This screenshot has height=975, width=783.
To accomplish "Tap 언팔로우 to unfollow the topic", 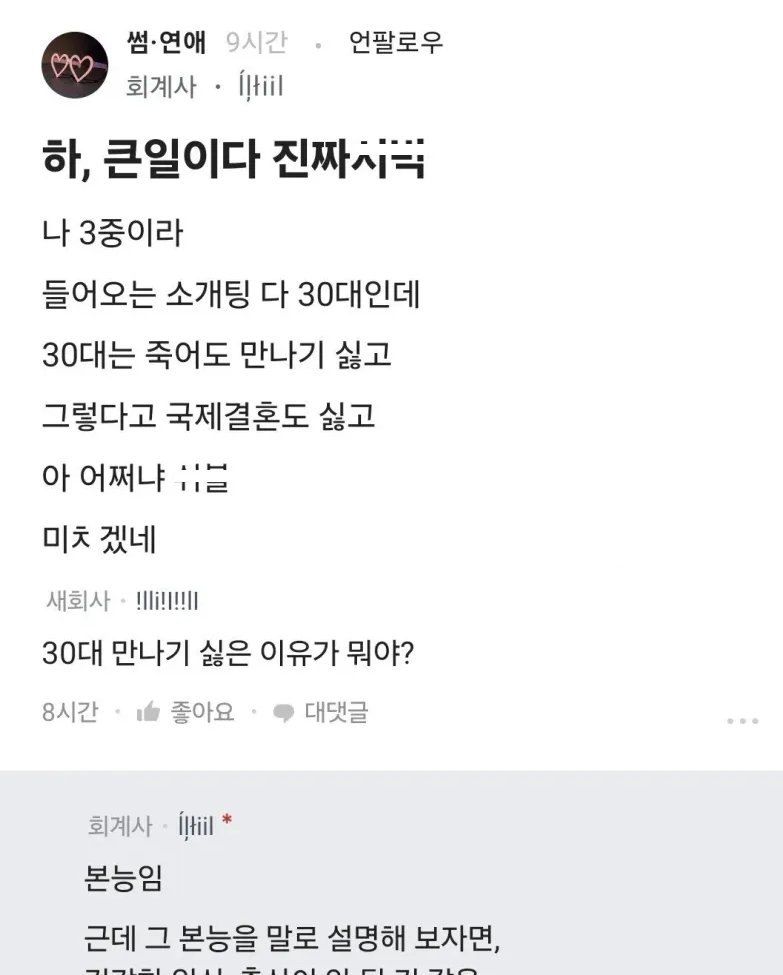I will point(395,43).
